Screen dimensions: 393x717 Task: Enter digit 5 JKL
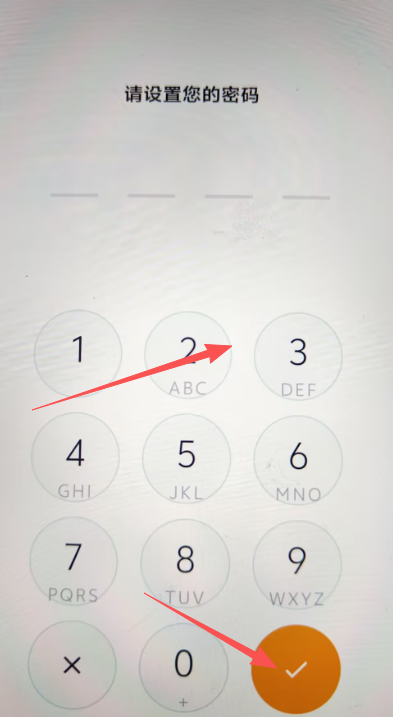[x=187, y=458]
